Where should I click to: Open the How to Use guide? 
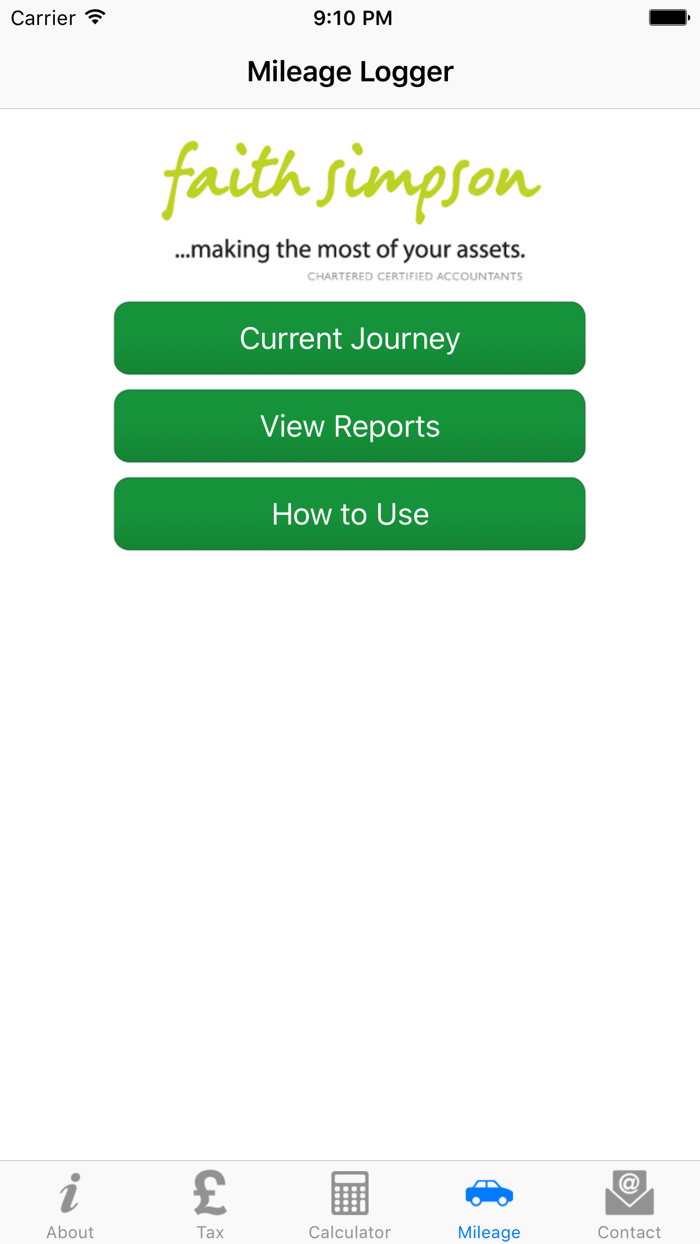pyautogui.click(x=349, y=514)
